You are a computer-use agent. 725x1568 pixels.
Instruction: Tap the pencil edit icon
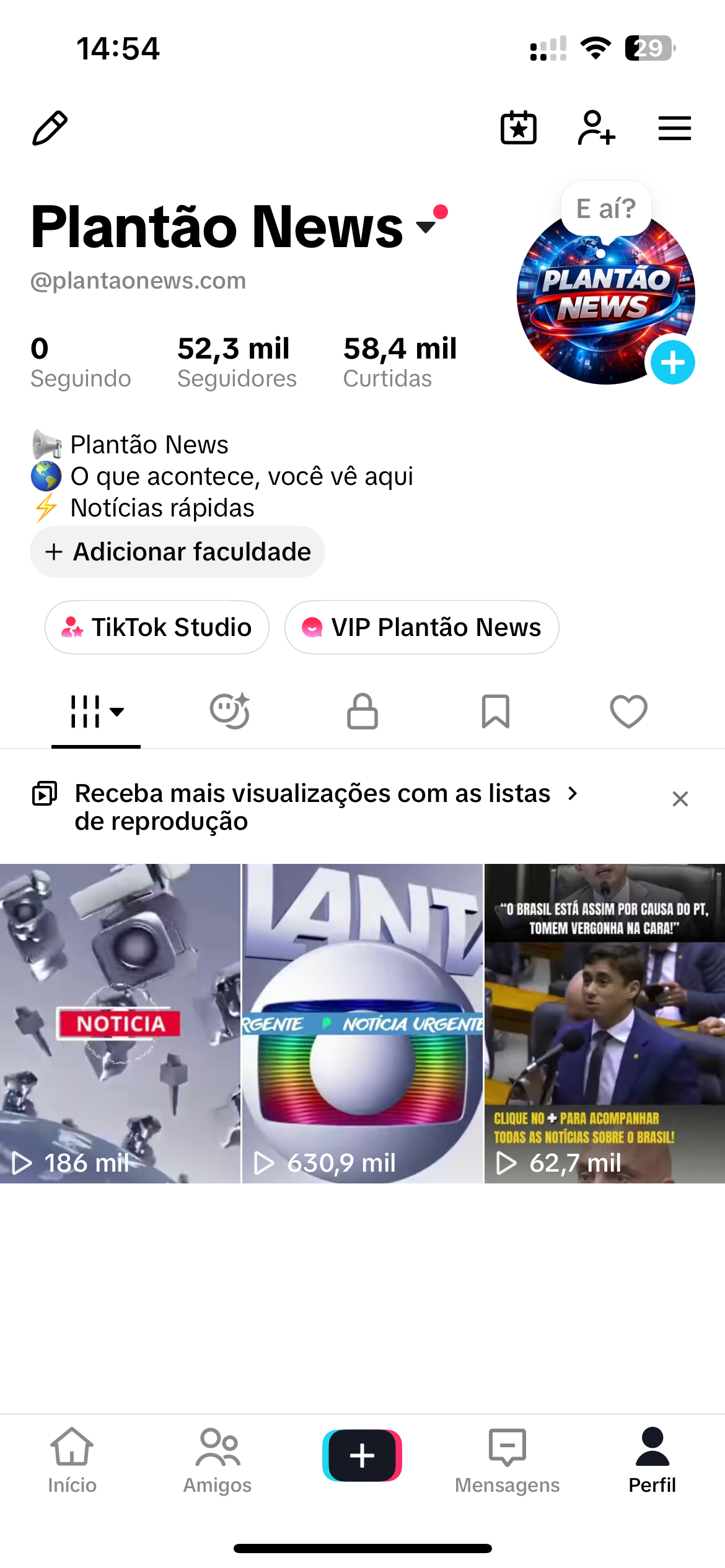pyautogui.click(x=50, y=128)
